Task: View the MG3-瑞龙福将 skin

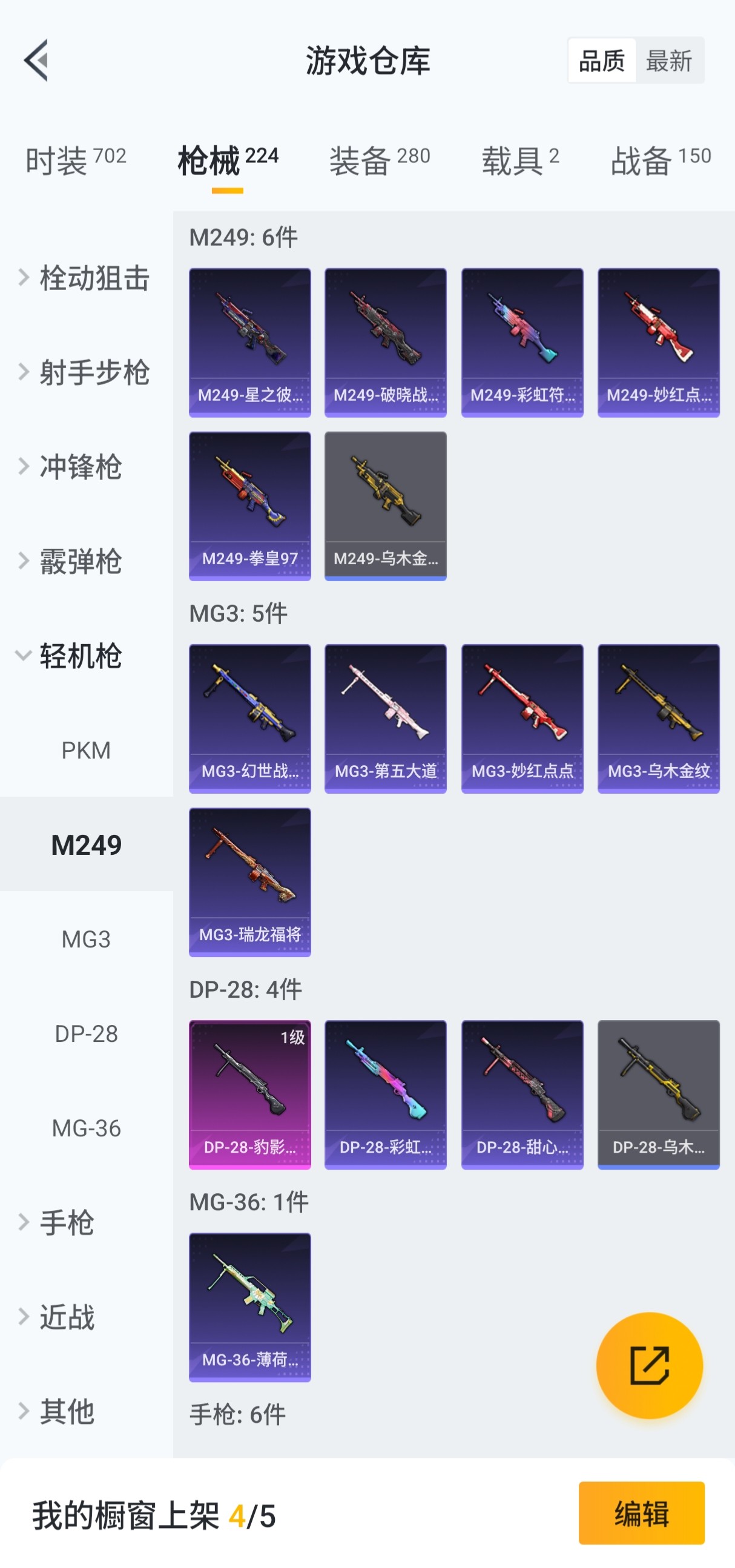Action: pos(249,882)
